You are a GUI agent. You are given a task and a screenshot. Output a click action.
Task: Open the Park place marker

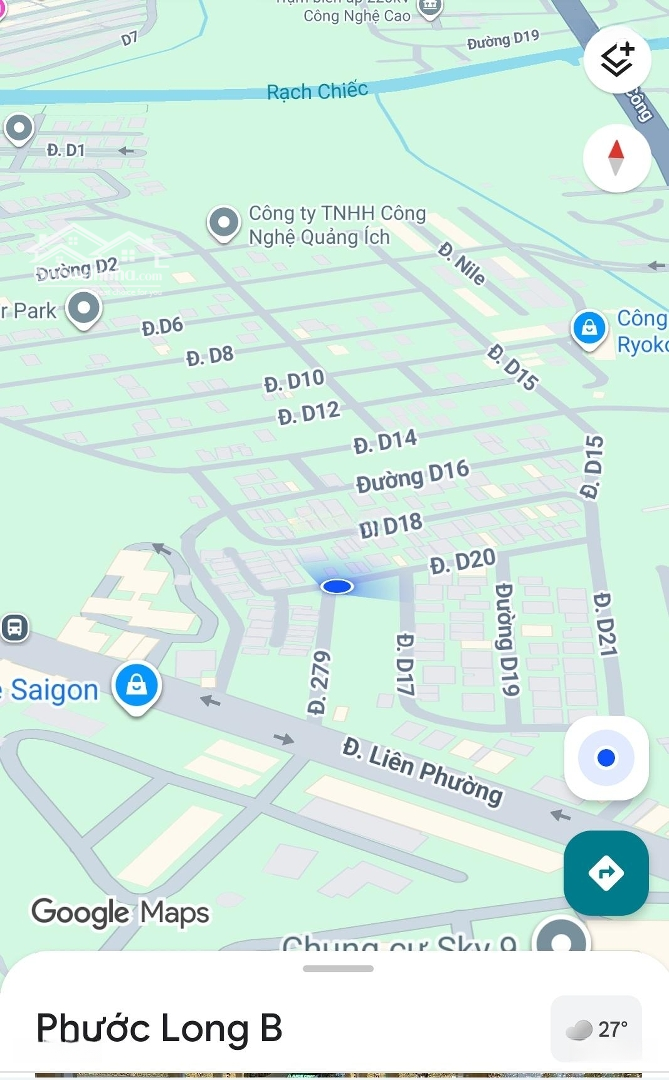coord(84,309)
